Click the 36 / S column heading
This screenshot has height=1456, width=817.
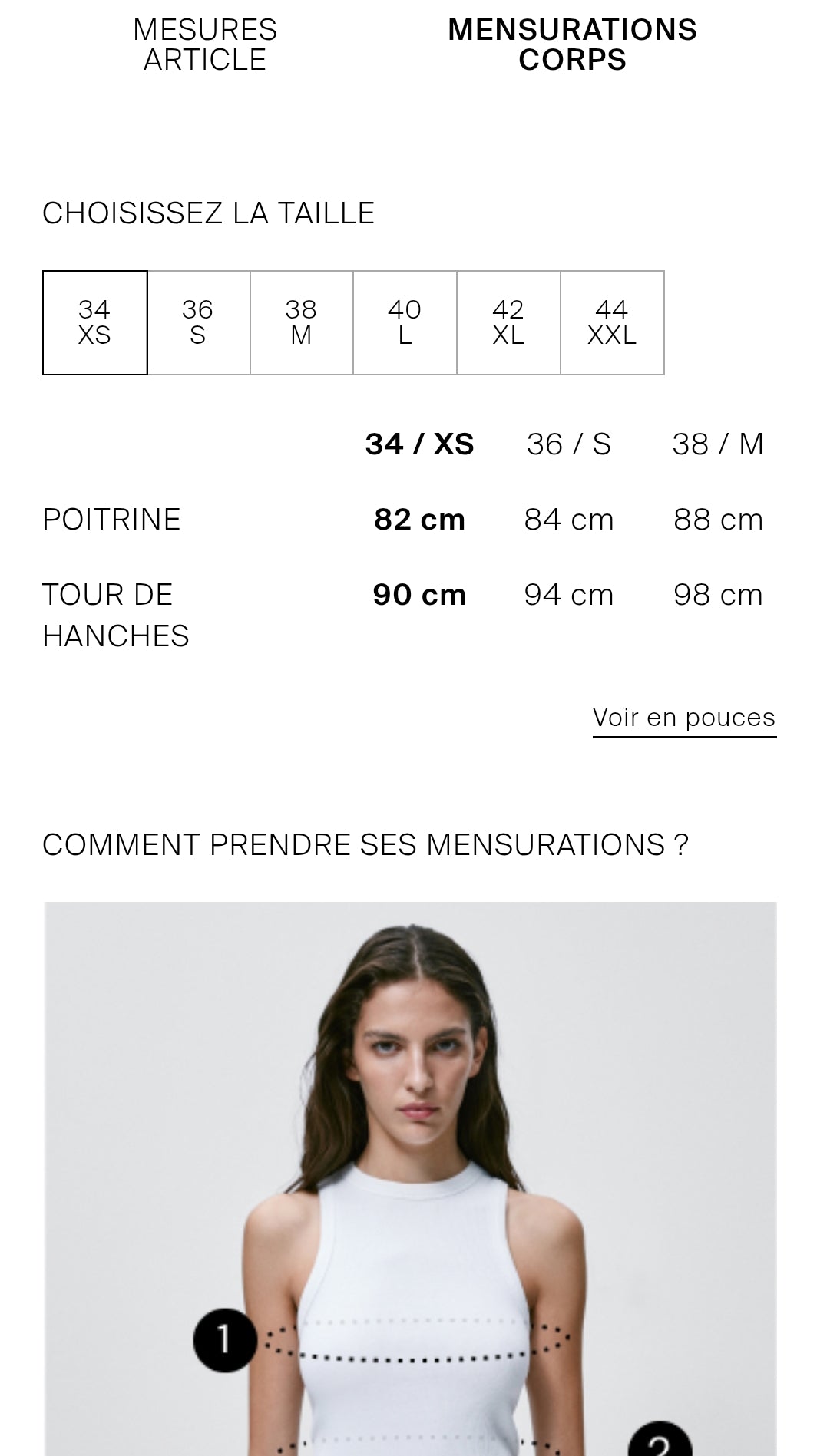click(x=569, y=444)
